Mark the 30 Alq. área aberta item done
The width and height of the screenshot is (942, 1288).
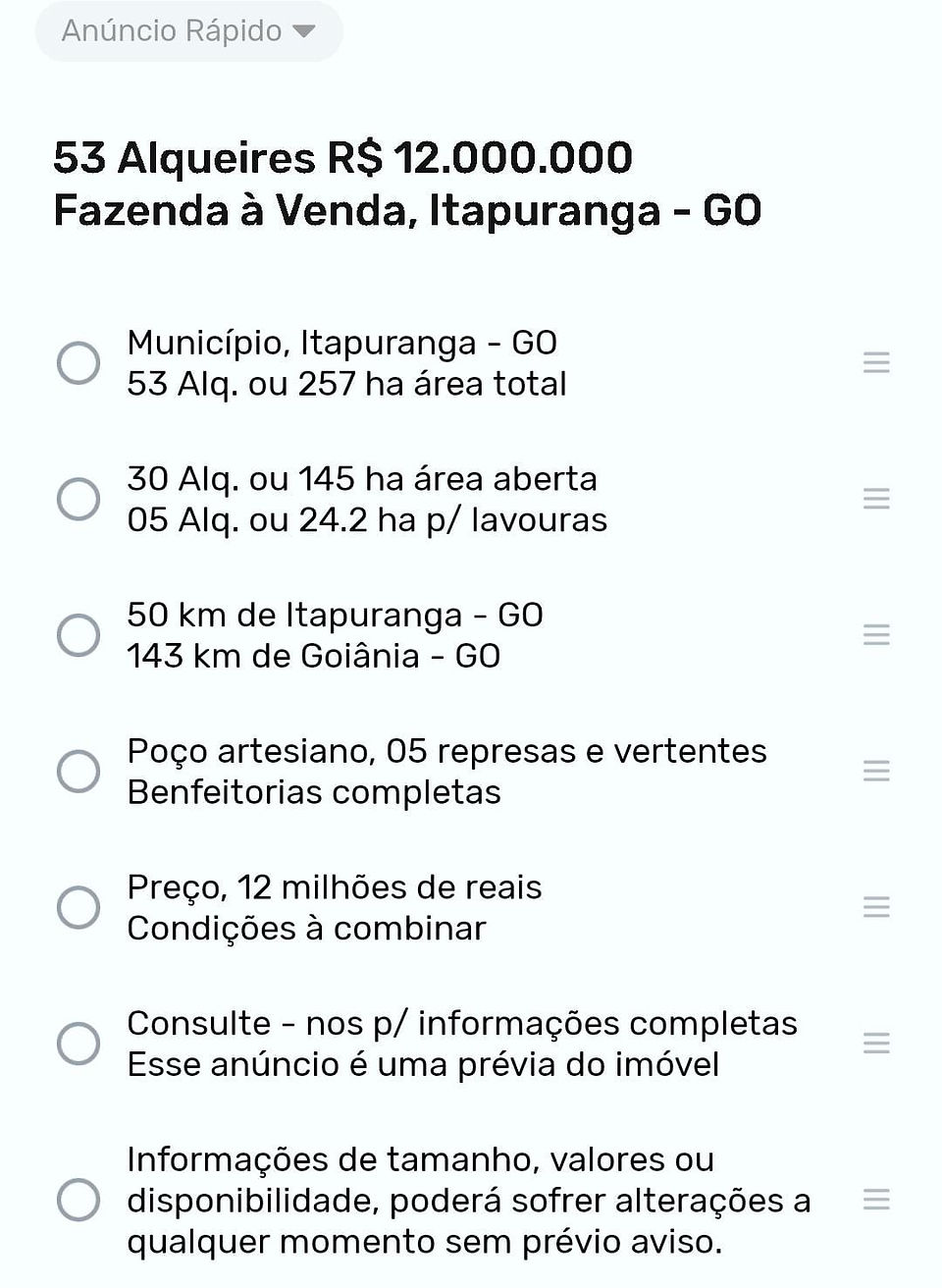click(78, 499)
